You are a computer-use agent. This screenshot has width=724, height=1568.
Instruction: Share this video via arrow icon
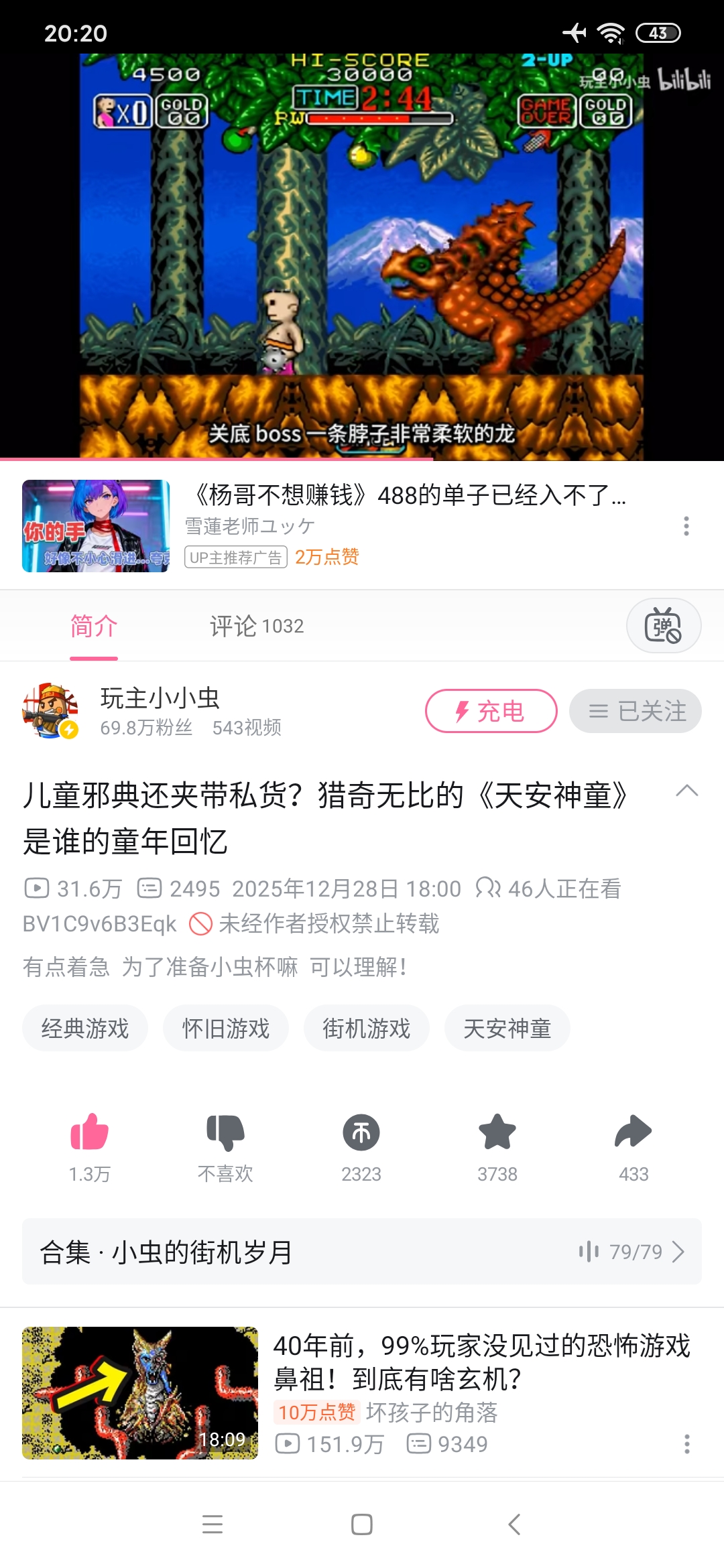point(633,1132)
